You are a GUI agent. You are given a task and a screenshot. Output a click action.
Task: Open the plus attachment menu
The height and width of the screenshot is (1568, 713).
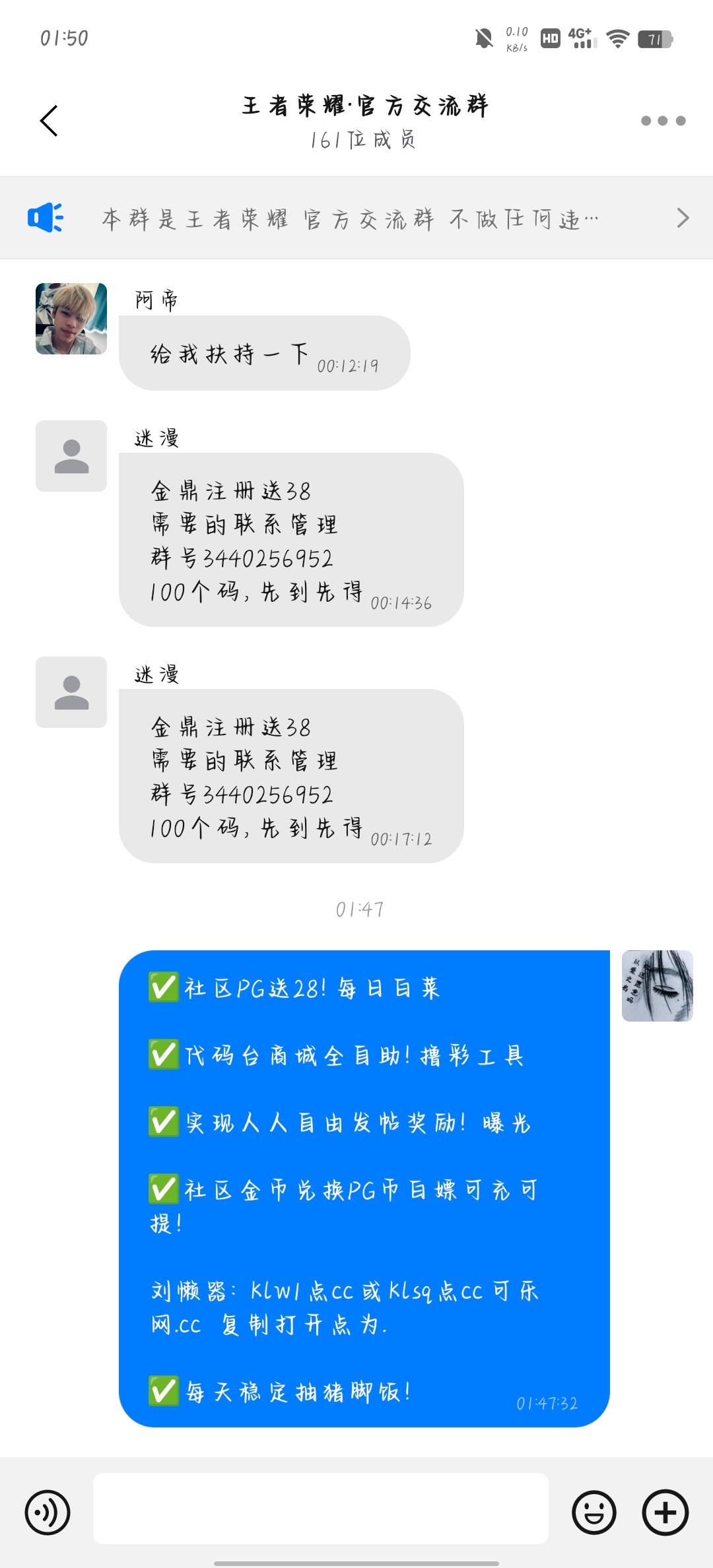[x=665, y=1512]
